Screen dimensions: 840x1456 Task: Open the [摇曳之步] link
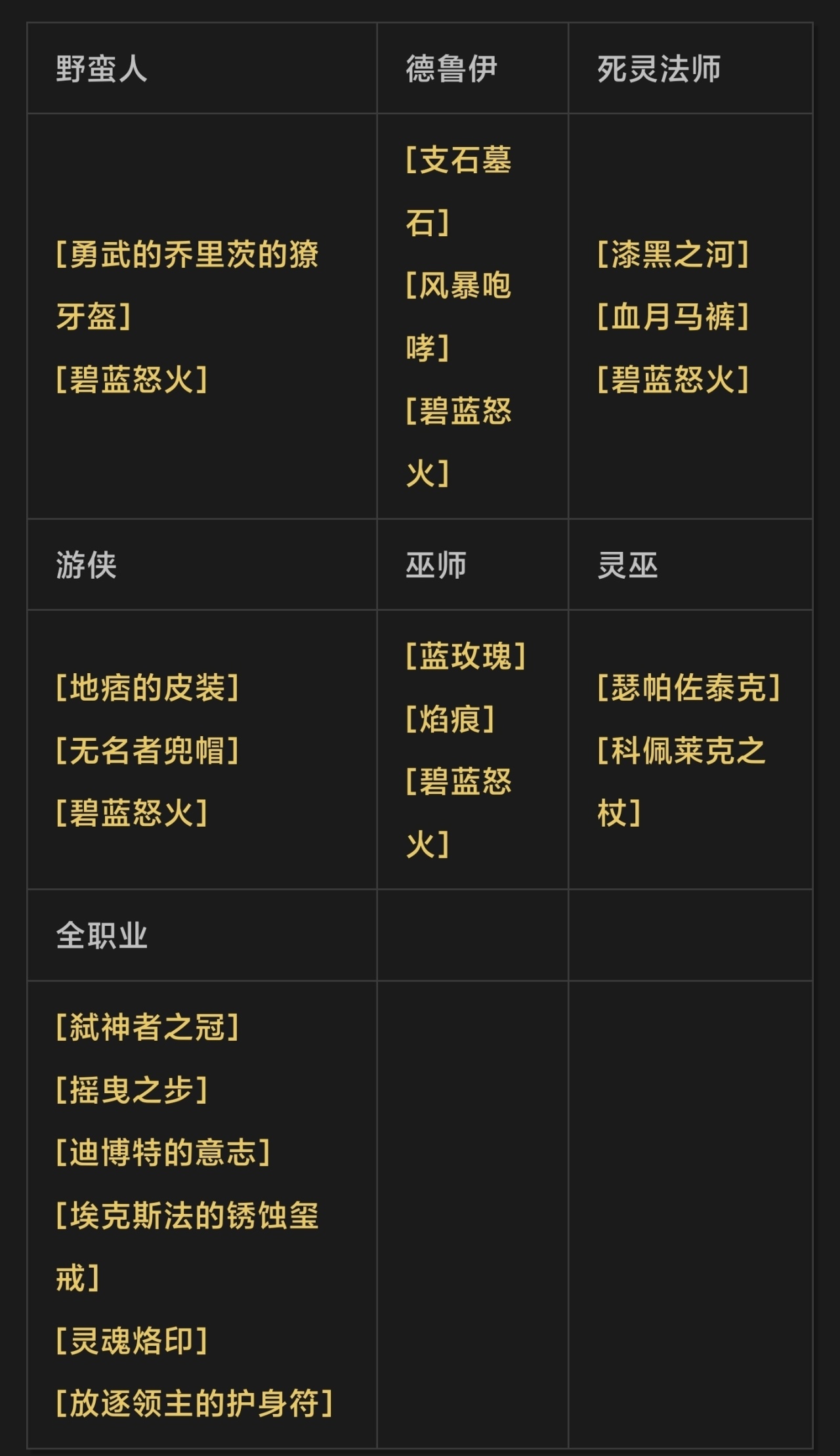[131, 1090]
